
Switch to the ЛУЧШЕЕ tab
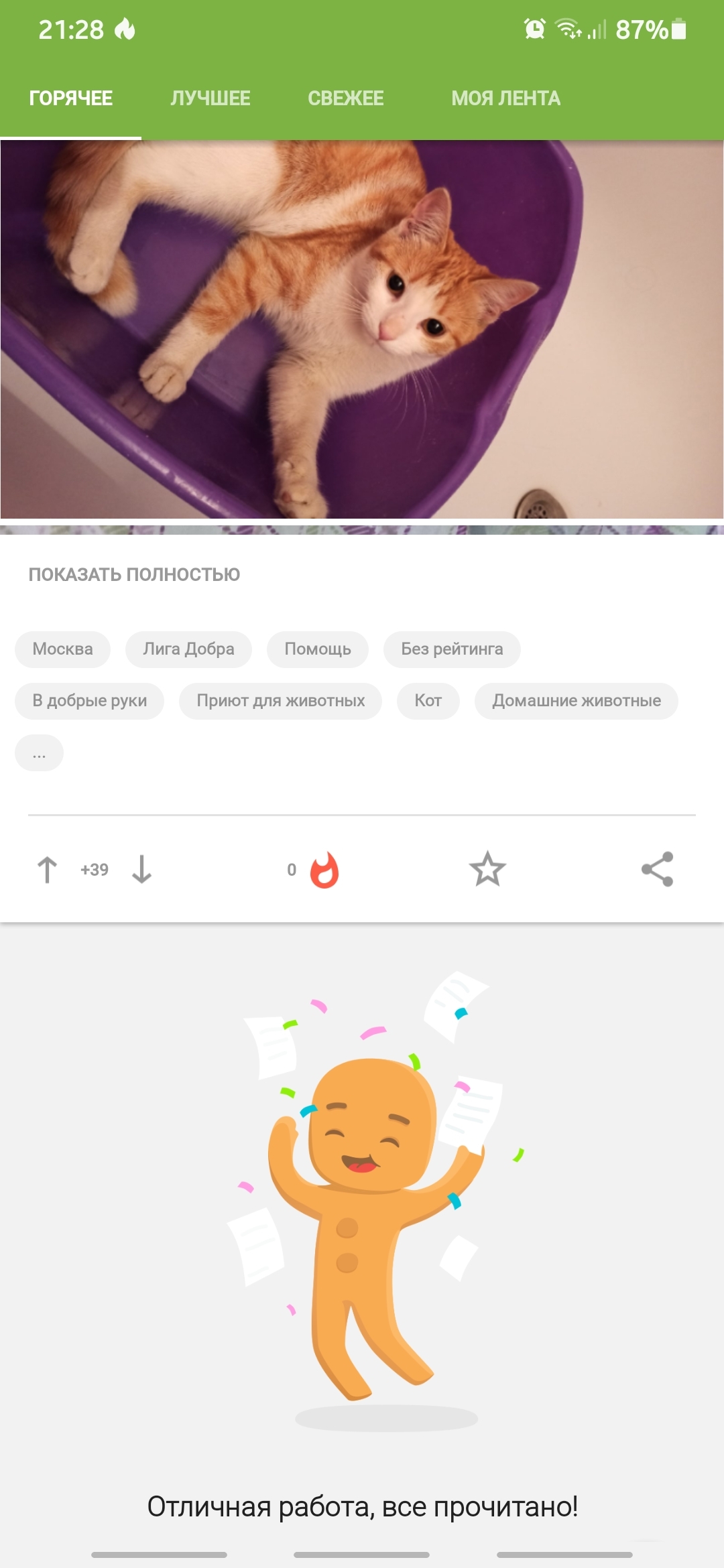[x=210, y=99]
